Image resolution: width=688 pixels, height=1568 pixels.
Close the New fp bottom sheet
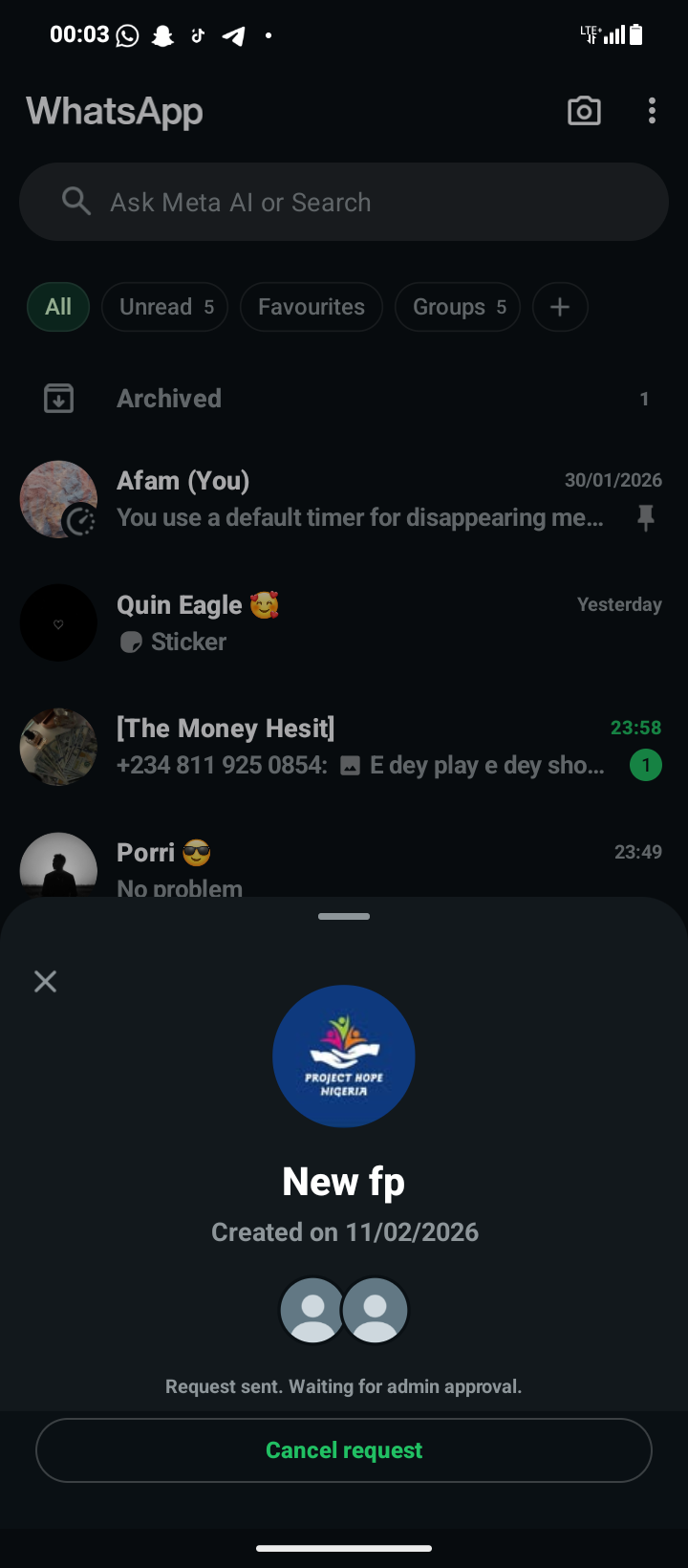[45, 981]
